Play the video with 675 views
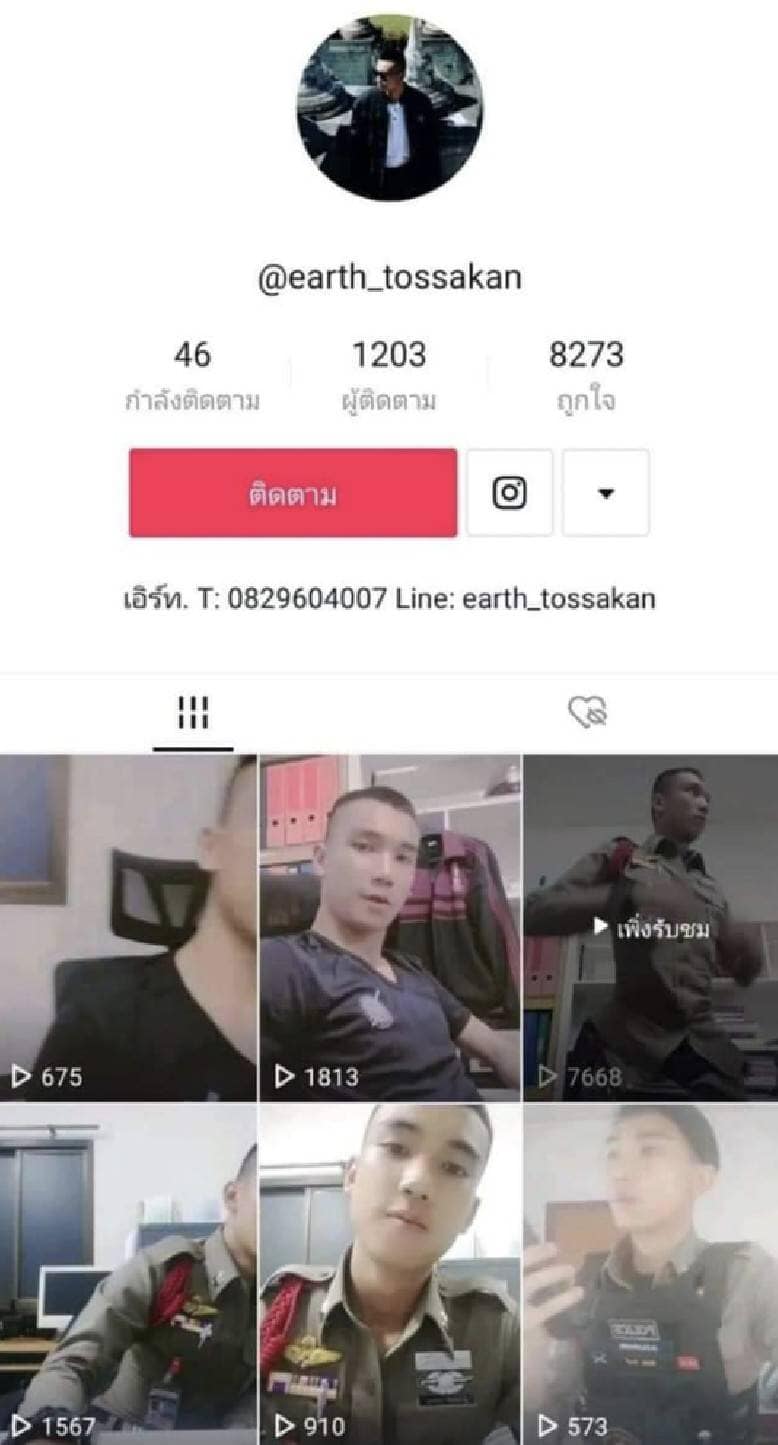 [x=128, y=928]
